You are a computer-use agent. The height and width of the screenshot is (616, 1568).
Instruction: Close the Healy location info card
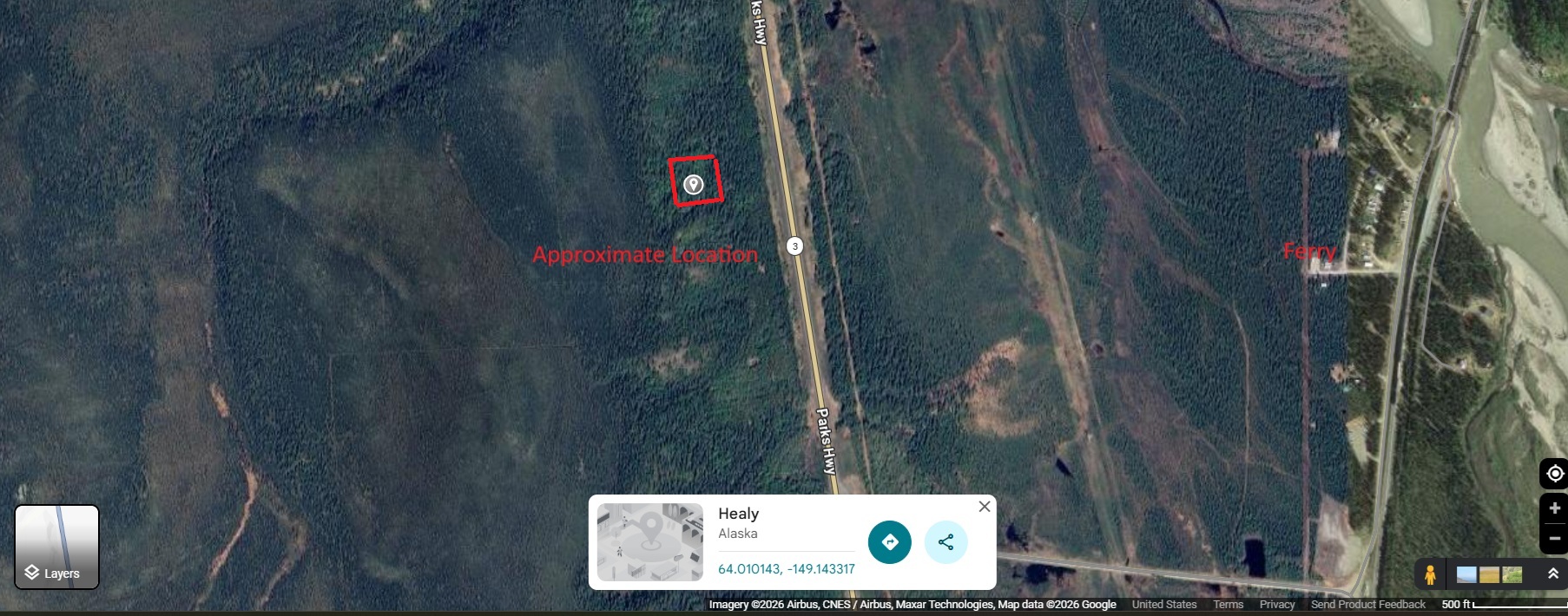tap(984, 507)
